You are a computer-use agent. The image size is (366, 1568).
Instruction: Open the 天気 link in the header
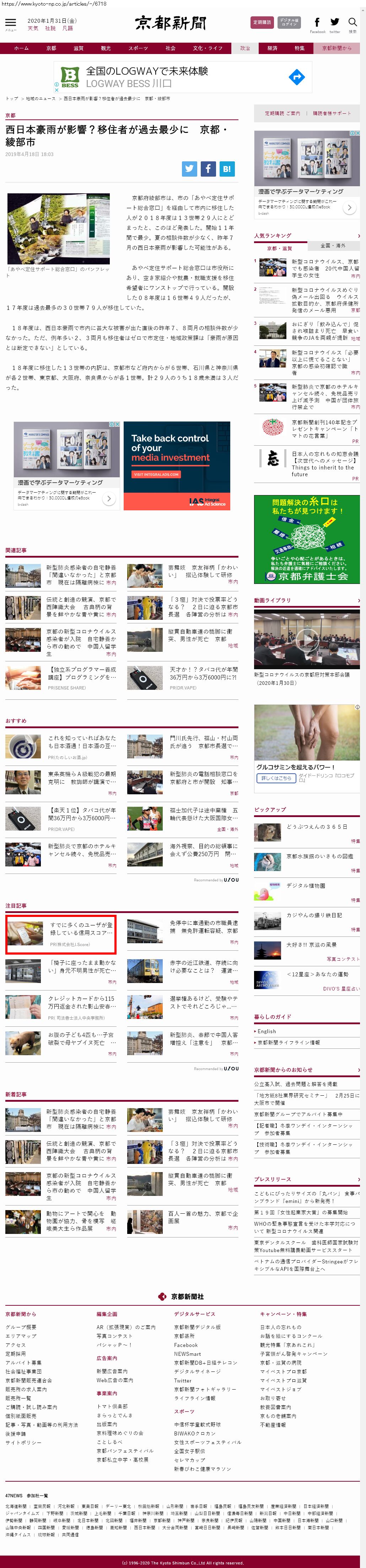[33, 28]
